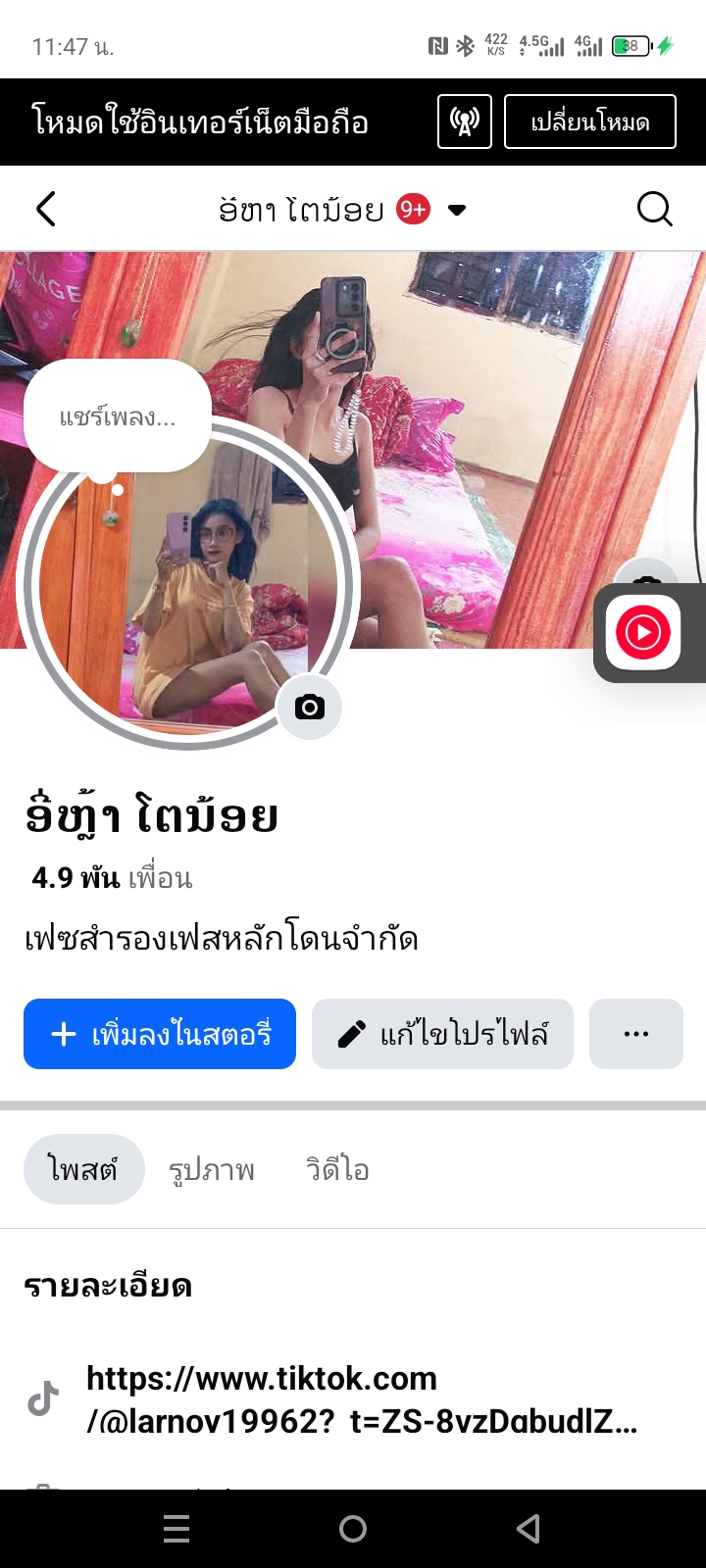View the 4.9 พัน เพื่อน friends list
This screenshot has width=706, height=1568.
112,877
